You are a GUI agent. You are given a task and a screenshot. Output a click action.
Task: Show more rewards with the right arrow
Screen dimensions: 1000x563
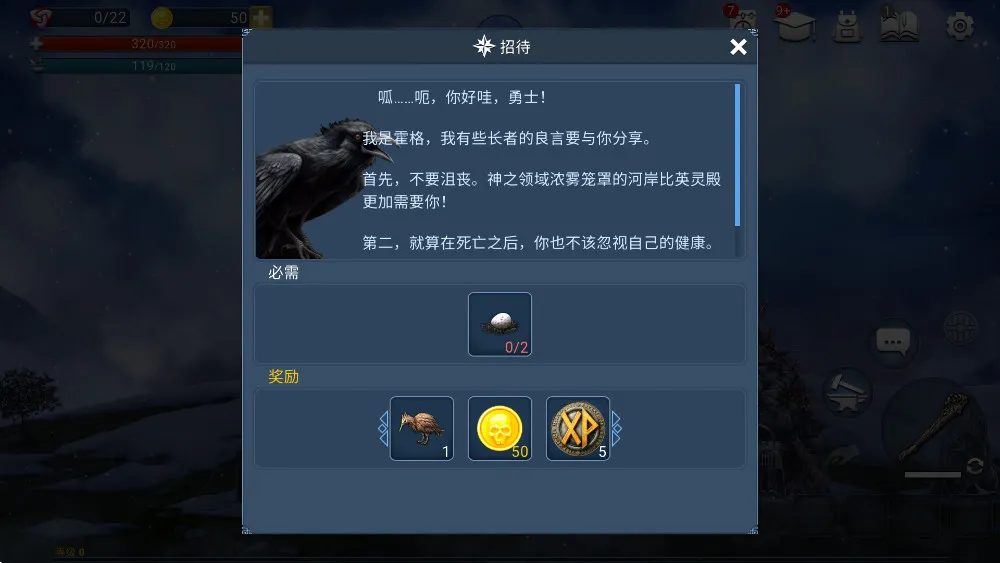click(616, 429)
